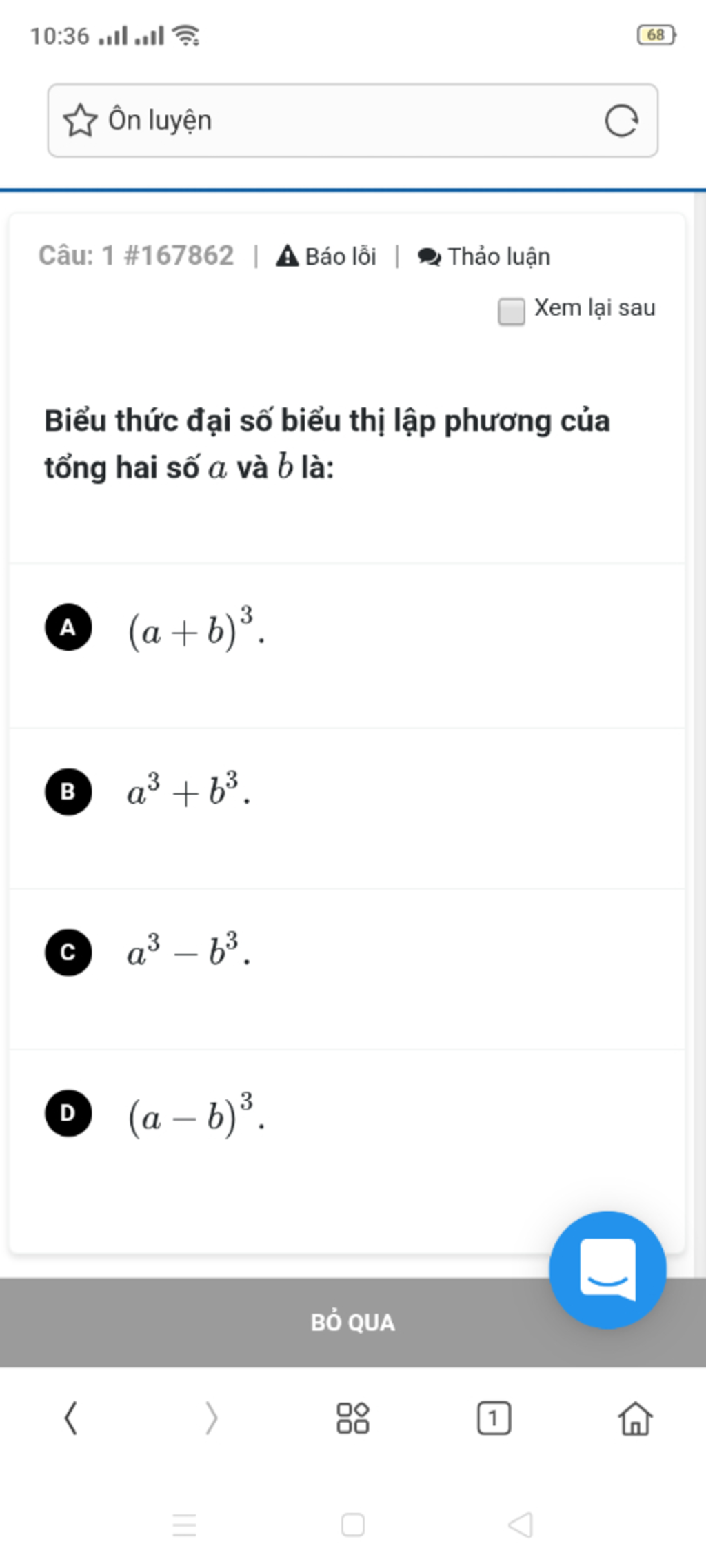Reload the page with the refresh icon
This screenshot has width=706, height=1568.
click(x=621, y=121)
